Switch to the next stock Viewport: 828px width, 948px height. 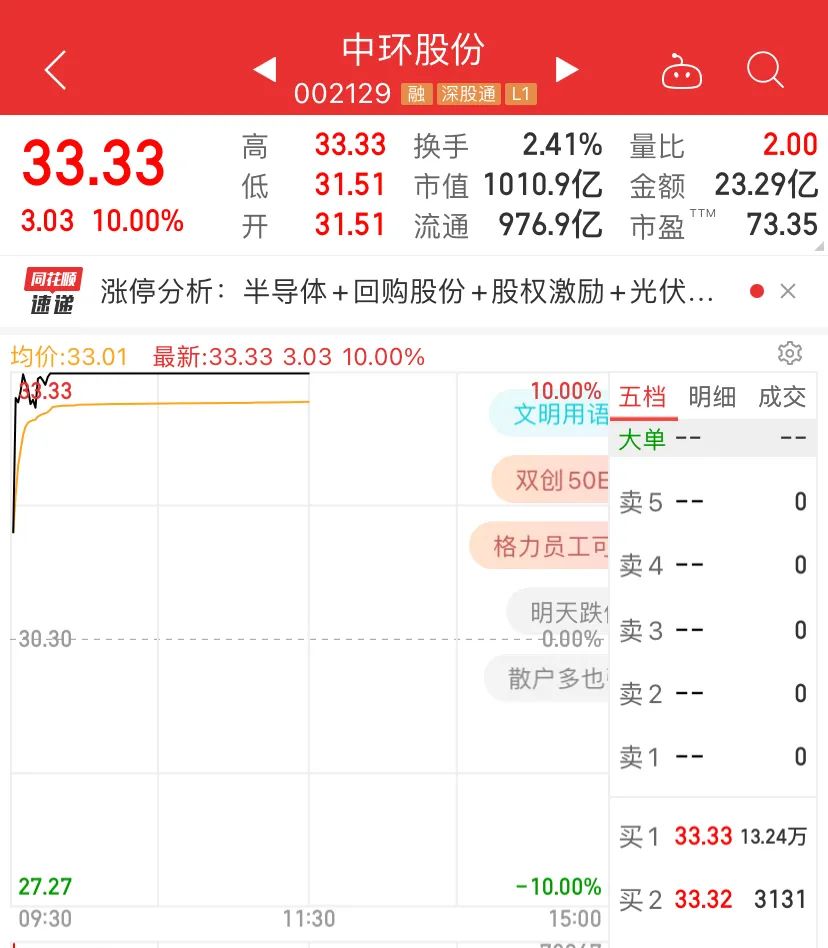[x=566, y=70]
